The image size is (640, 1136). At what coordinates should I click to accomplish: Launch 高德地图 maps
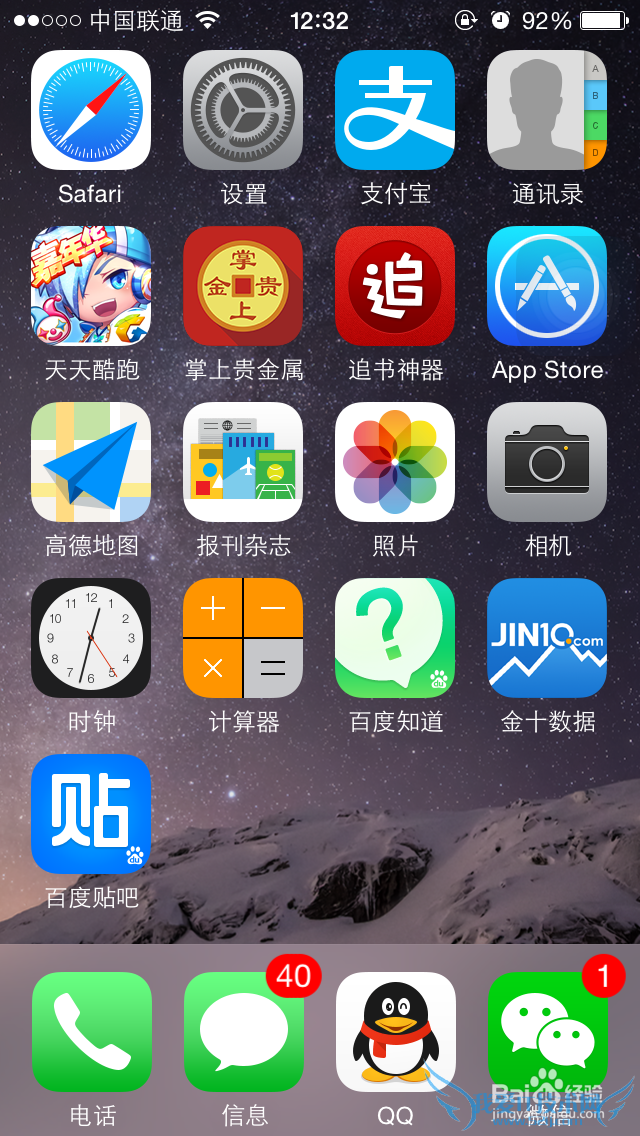[x=91, y=462]
